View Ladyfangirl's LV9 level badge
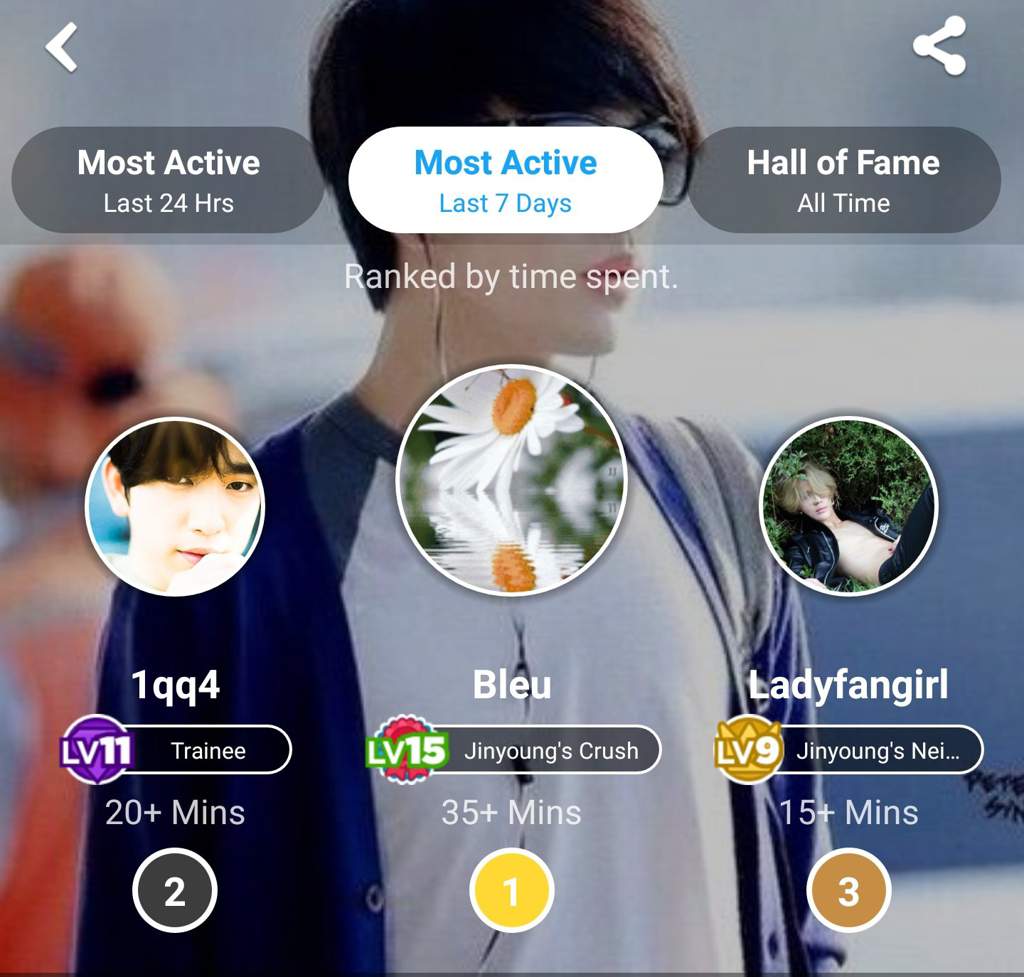The image size is (1024, 977). click(748, 750)
